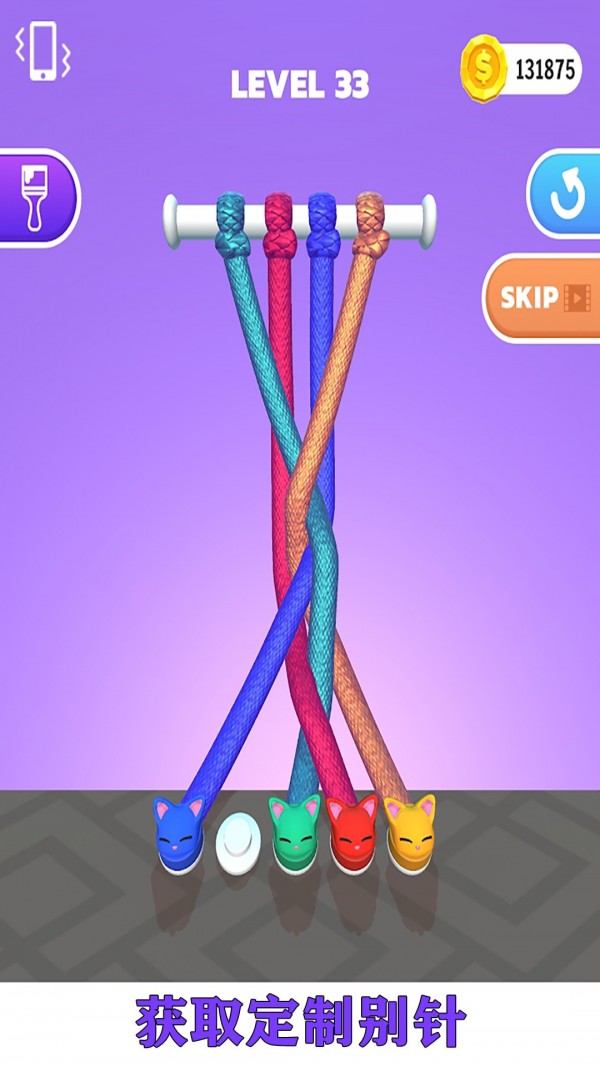This screenshot has height=1067, width=600.
Task: Select the blue cat plug
Action: click(178, 831)
